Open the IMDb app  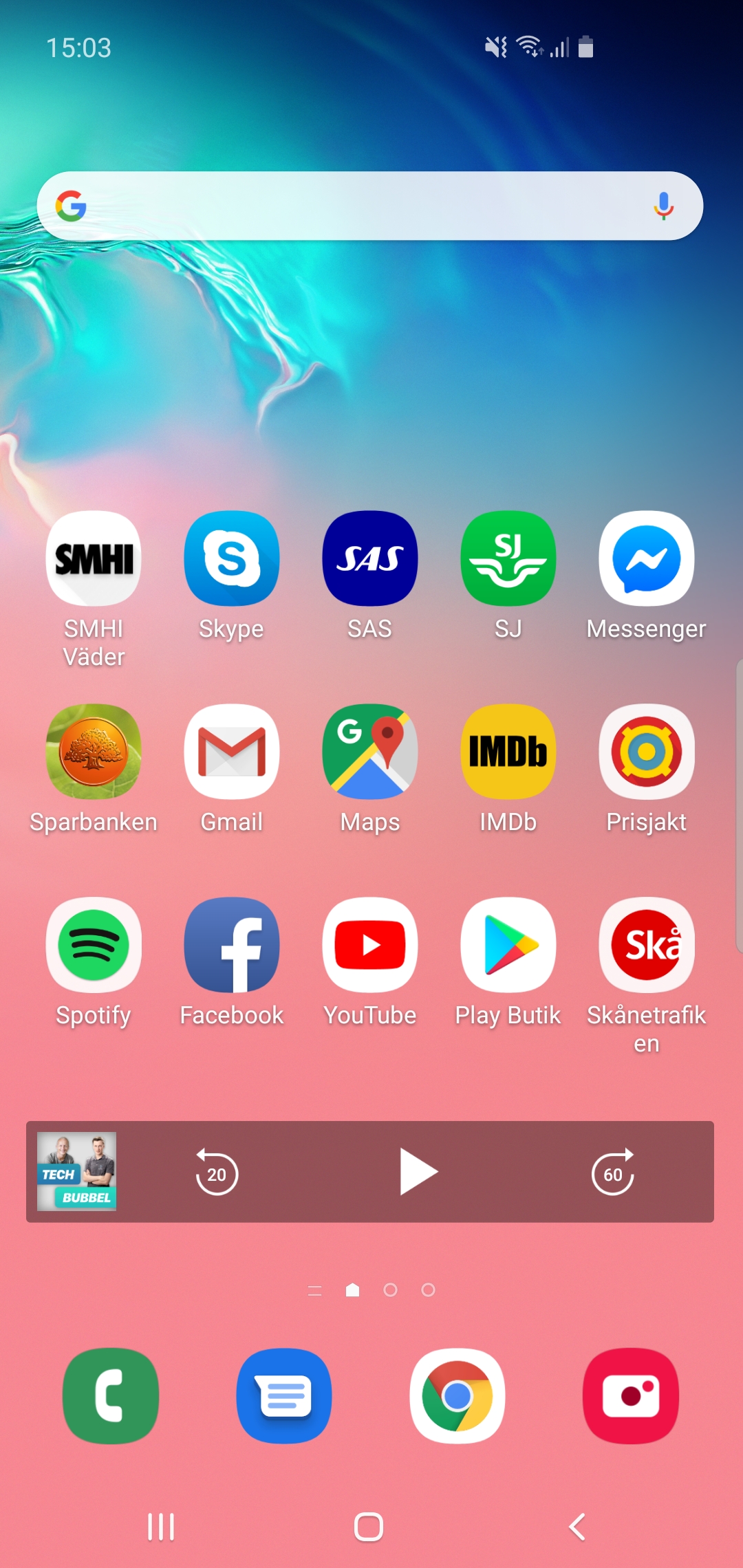coord(508,752)
